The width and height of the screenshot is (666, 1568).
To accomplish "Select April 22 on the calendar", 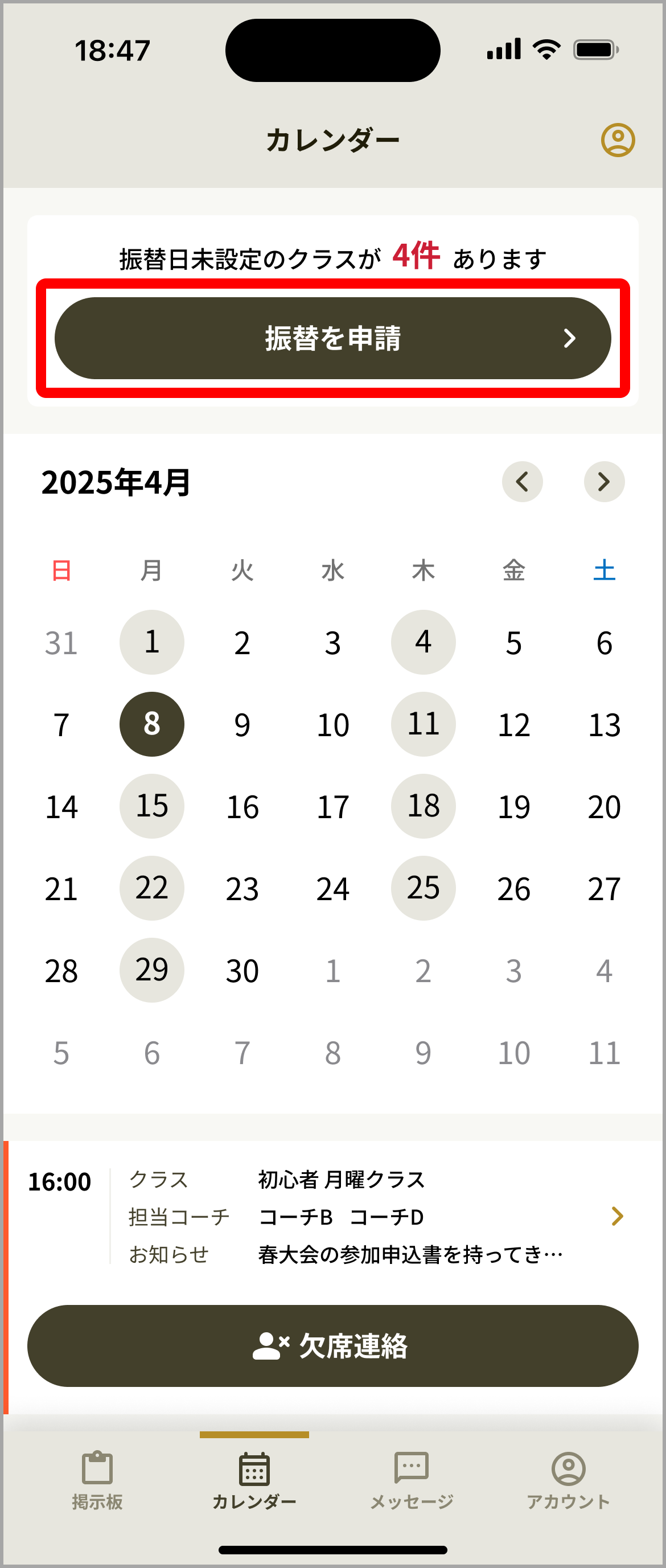I will click(x=151, y=888).
